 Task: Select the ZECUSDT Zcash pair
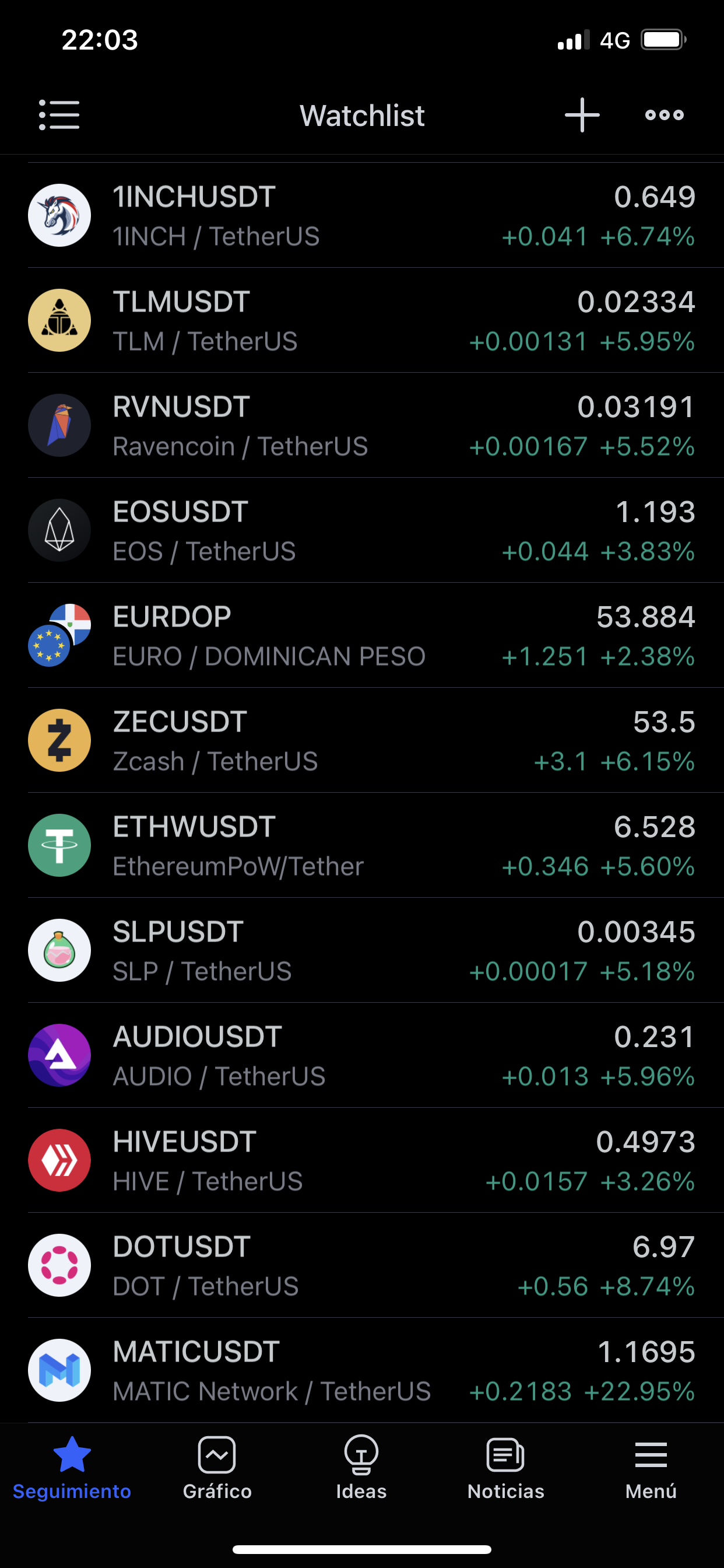tap(362, 740)
